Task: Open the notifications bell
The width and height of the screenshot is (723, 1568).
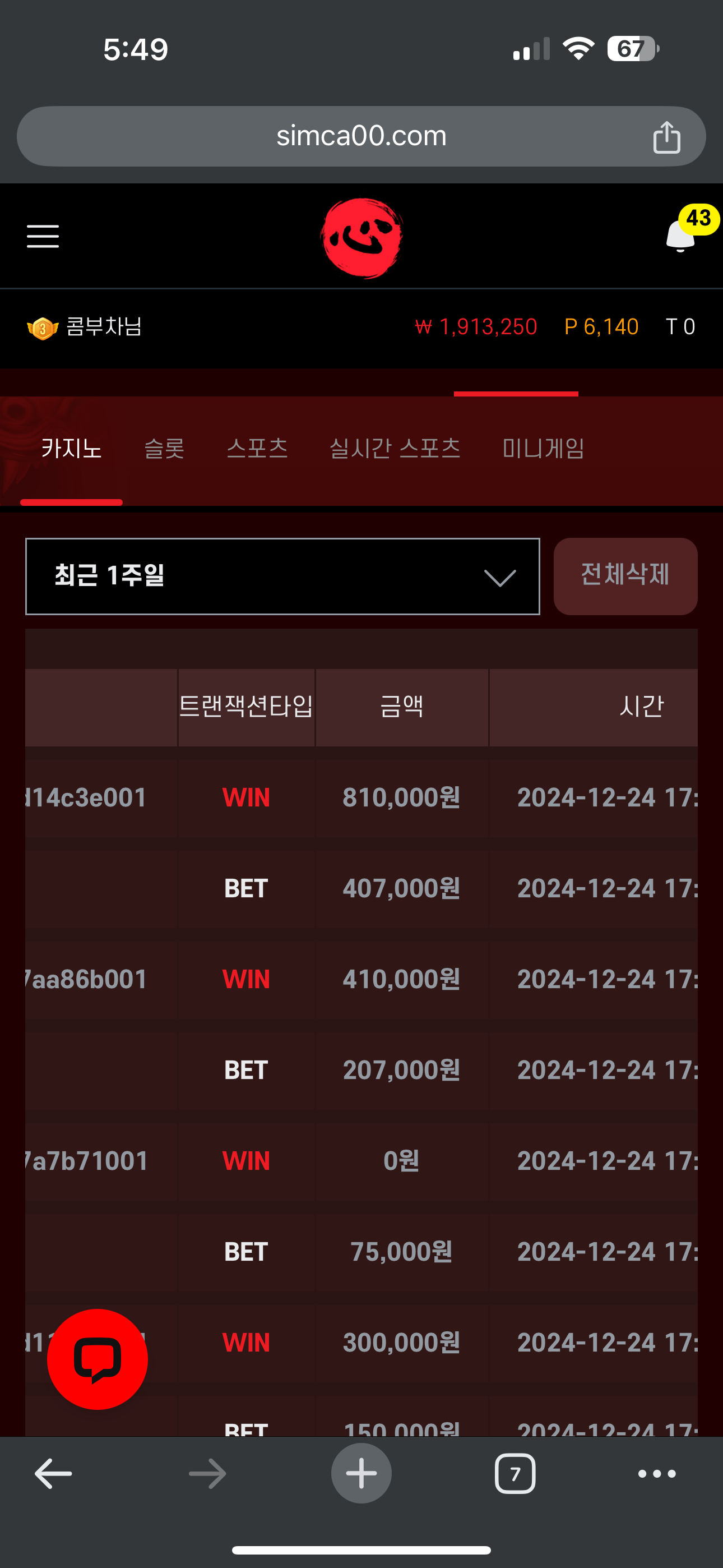Action: 682,236
